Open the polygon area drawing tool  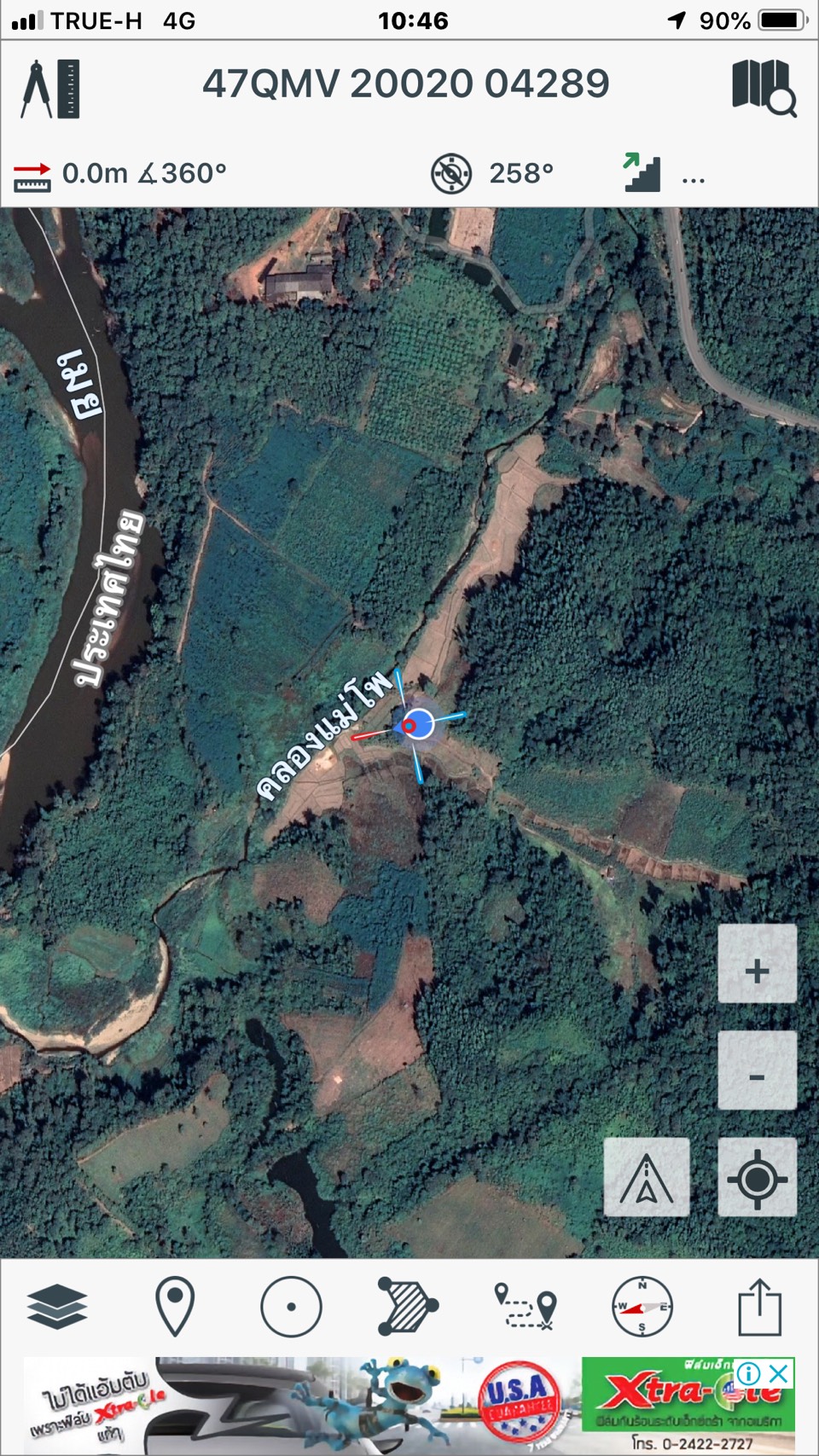tap(408, 1306)
